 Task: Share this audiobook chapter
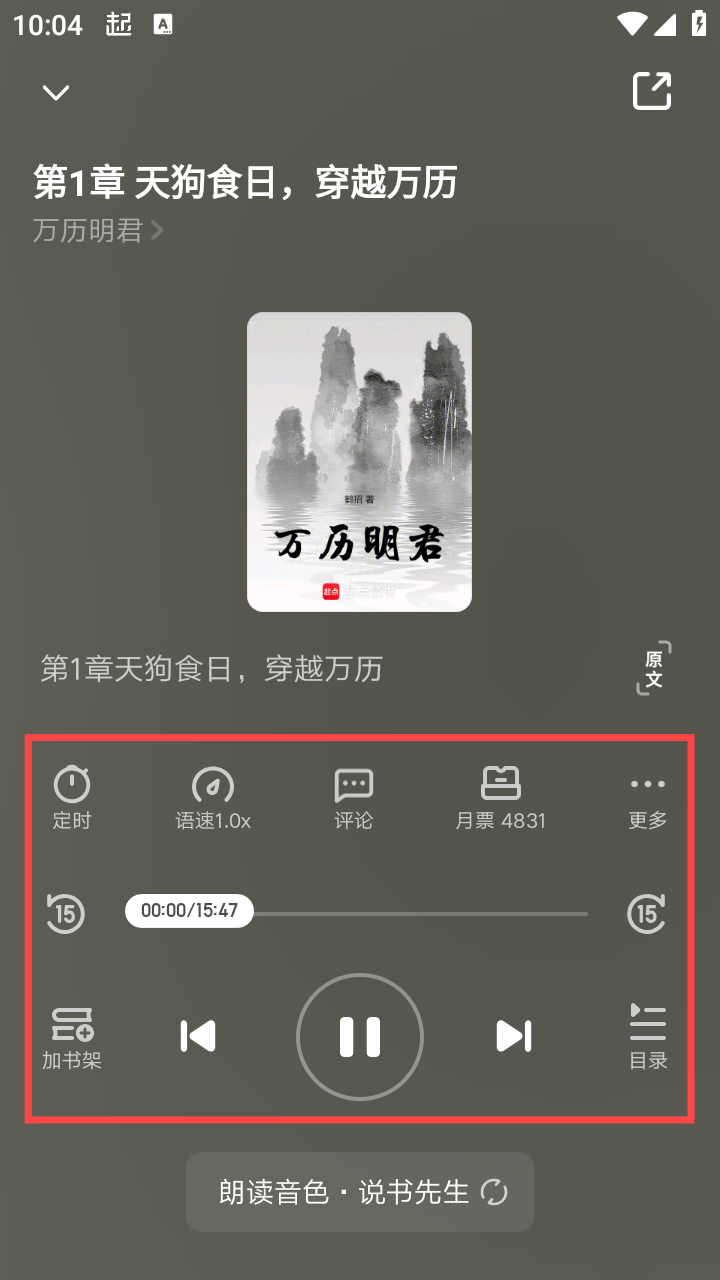tap(652, 91)
